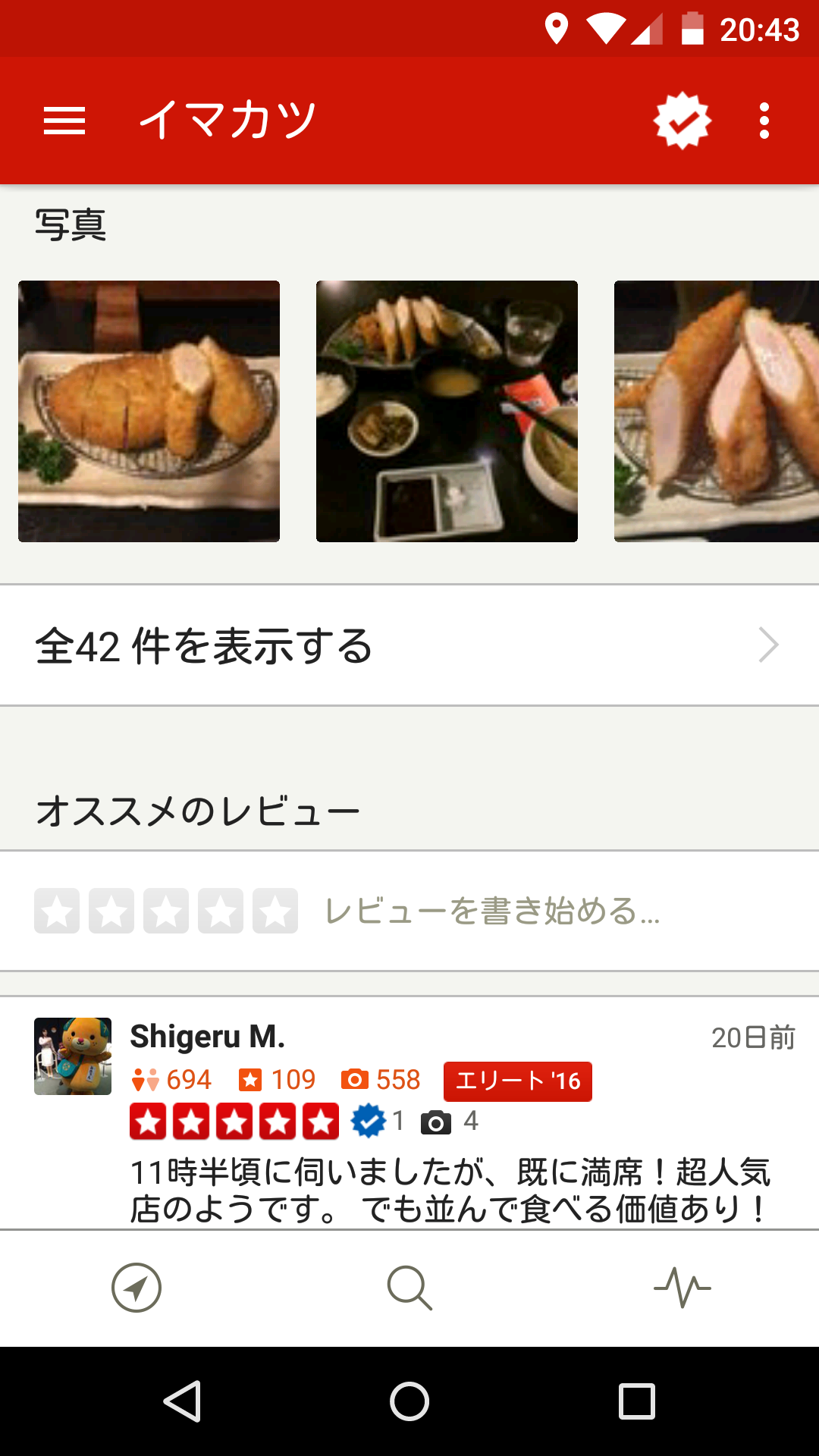
Task: Switch to the search tab
Action: pos(409,1288)
